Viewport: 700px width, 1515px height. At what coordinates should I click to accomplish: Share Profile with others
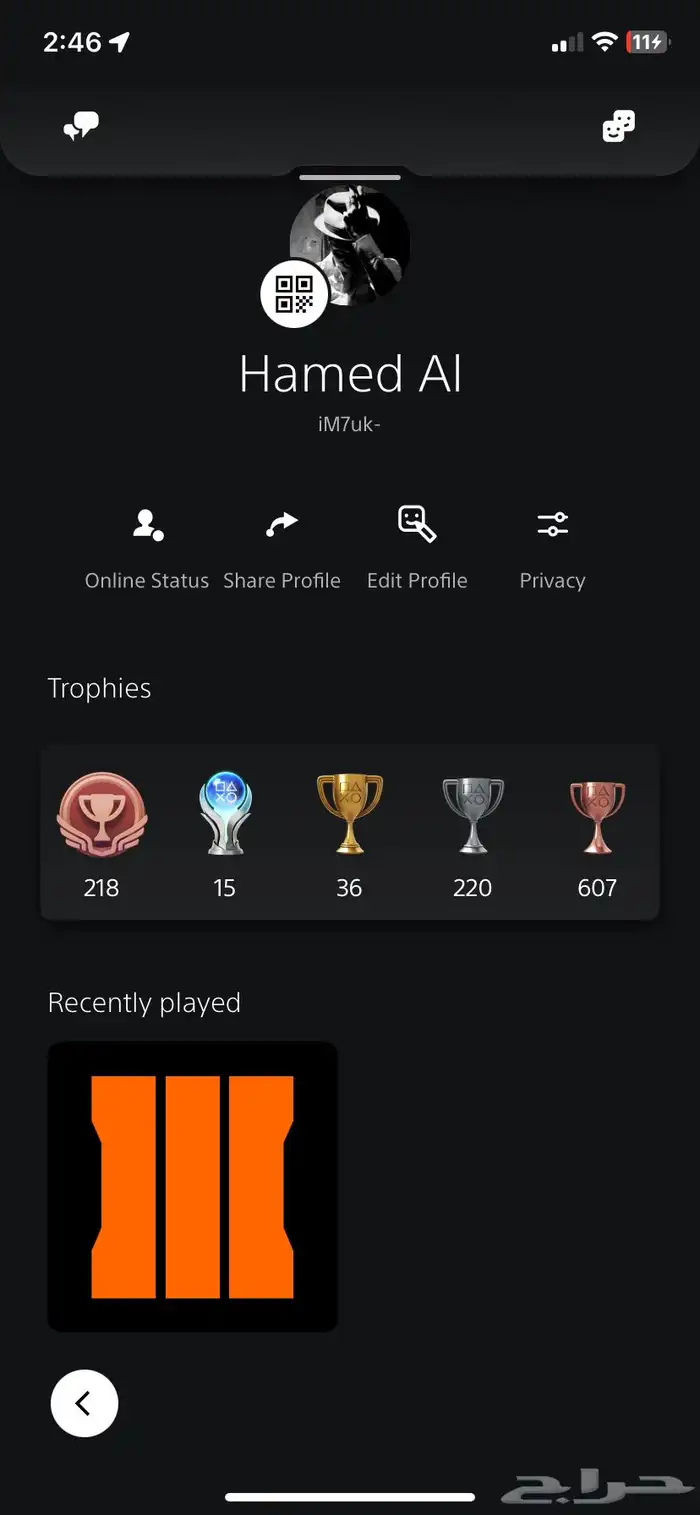coord(282,548)
